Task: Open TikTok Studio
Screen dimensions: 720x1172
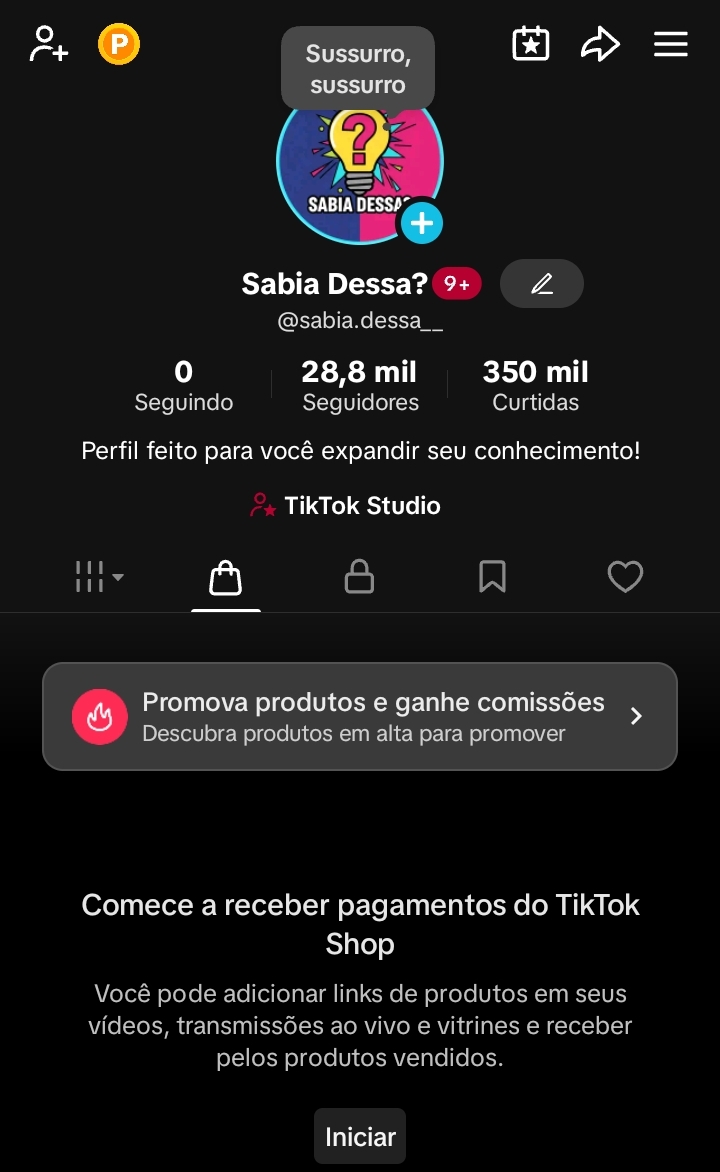Action: click(x=345, y=506)
